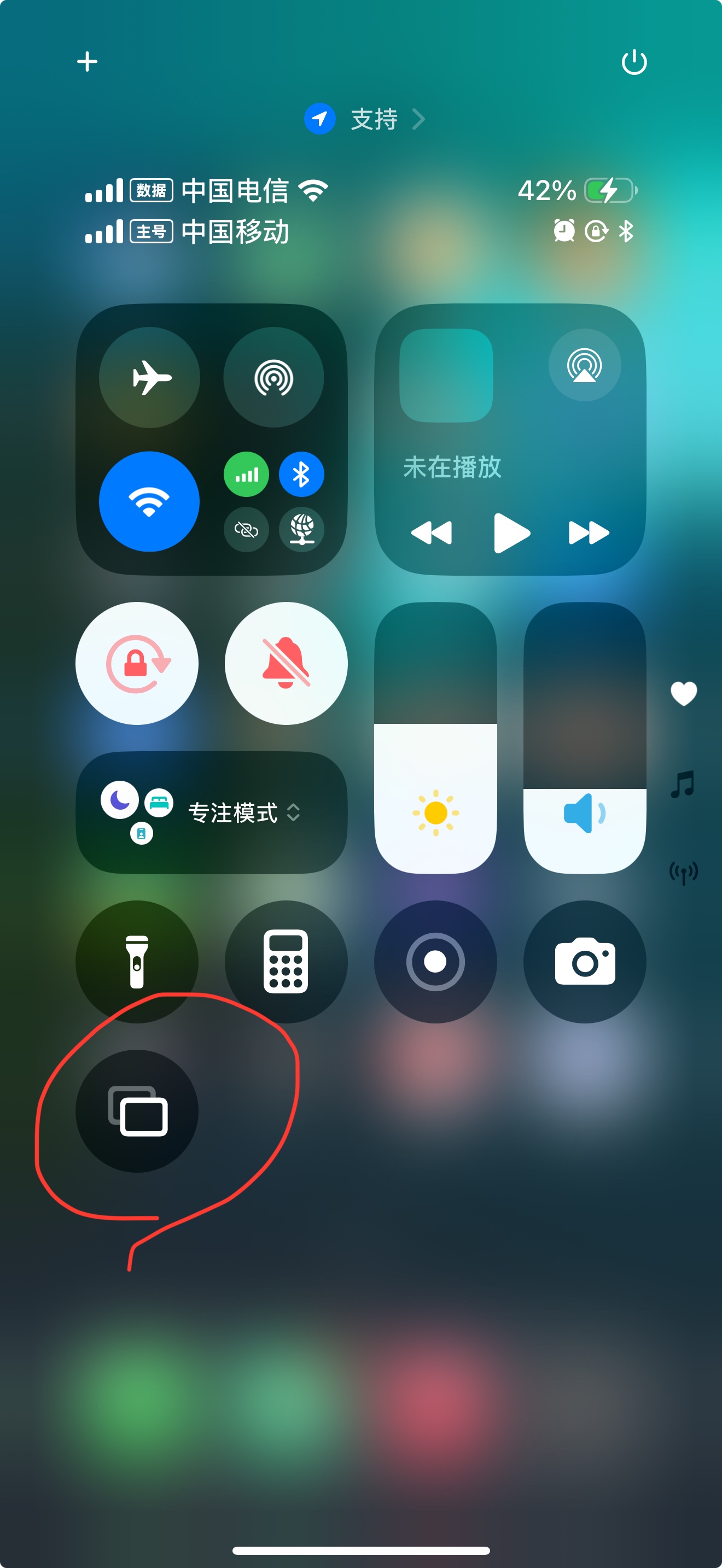Turn on the flashlight

click(137, 962)
